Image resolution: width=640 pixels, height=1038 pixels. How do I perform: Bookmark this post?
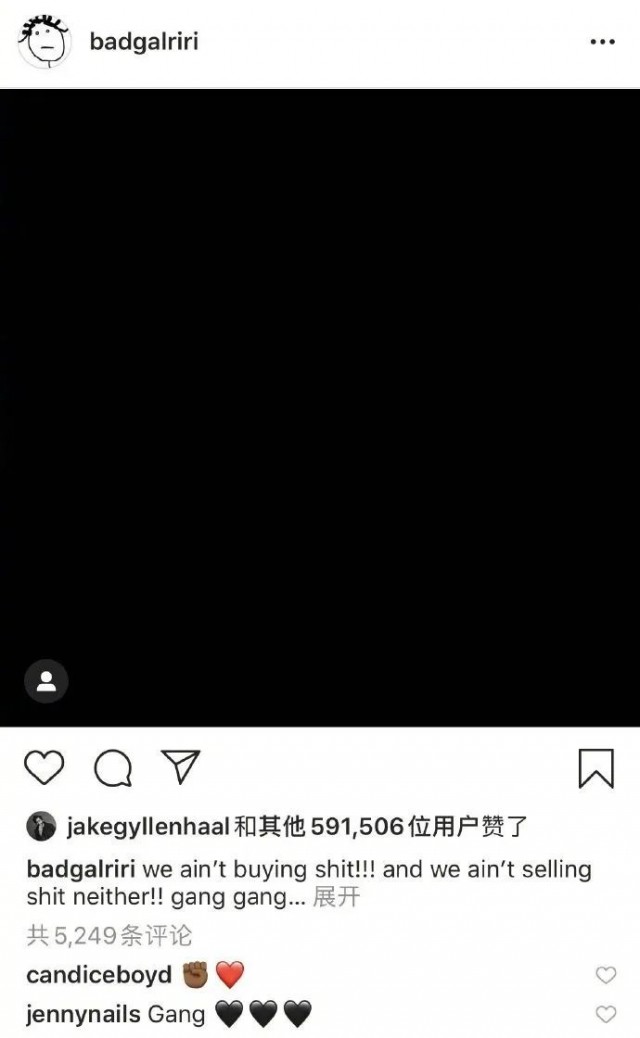596,768
